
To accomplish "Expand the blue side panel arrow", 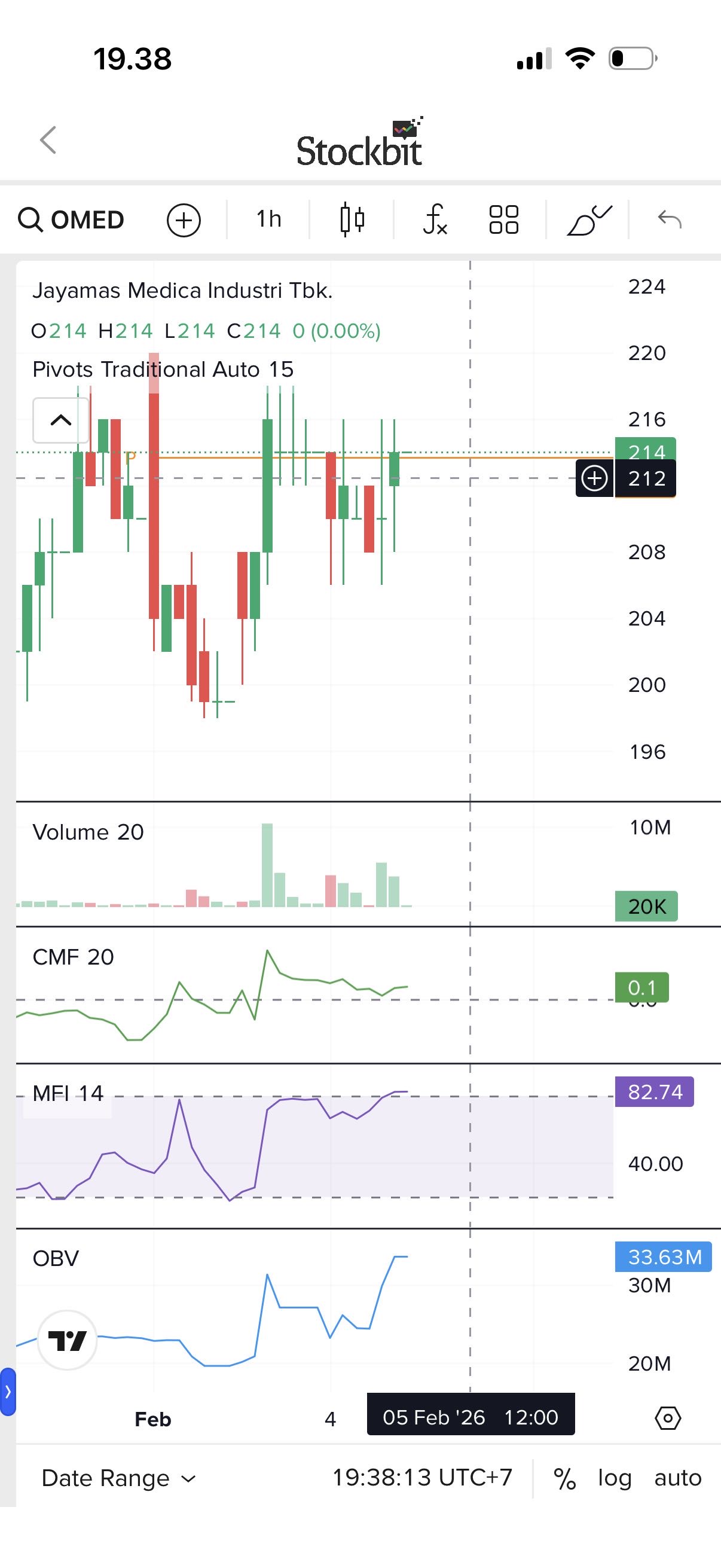I will [8, 1392].
